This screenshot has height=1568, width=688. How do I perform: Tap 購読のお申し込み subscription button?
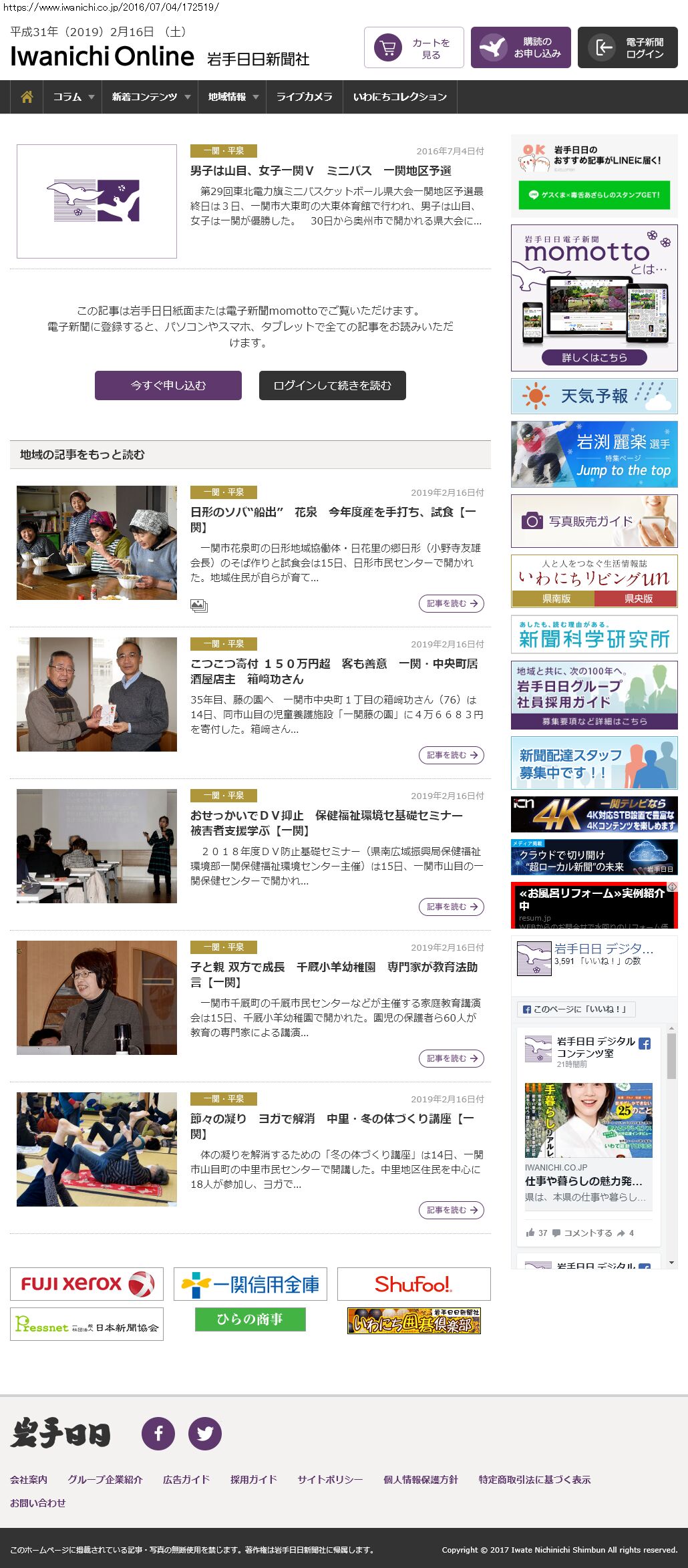(x=520, y=47)
